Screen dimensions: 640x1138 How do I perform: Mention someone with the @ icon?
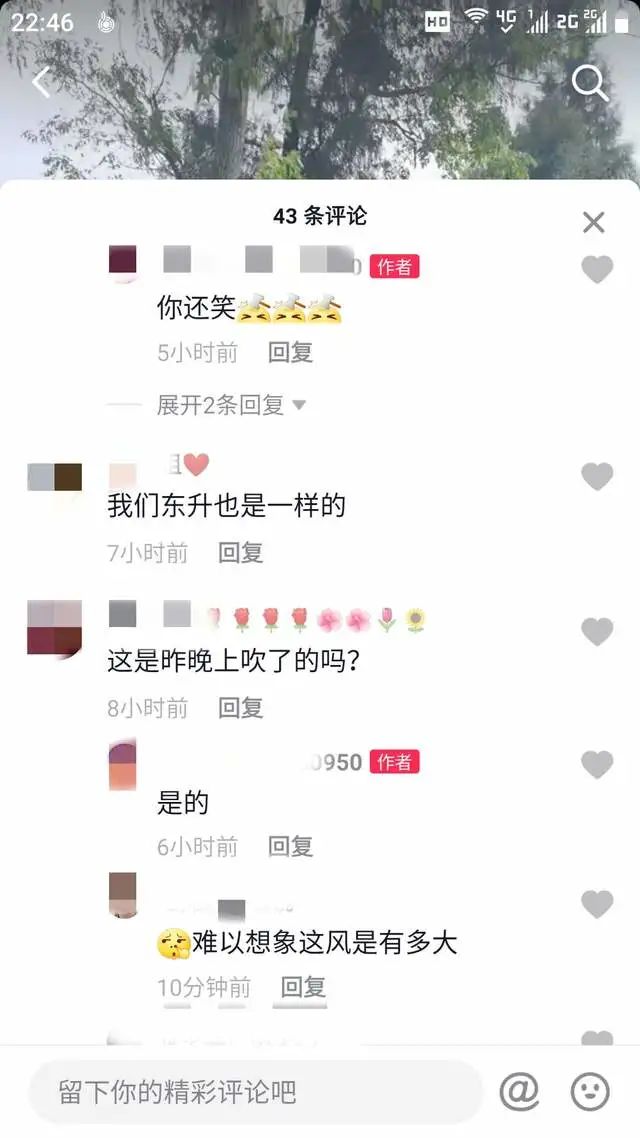point(519,1091)
